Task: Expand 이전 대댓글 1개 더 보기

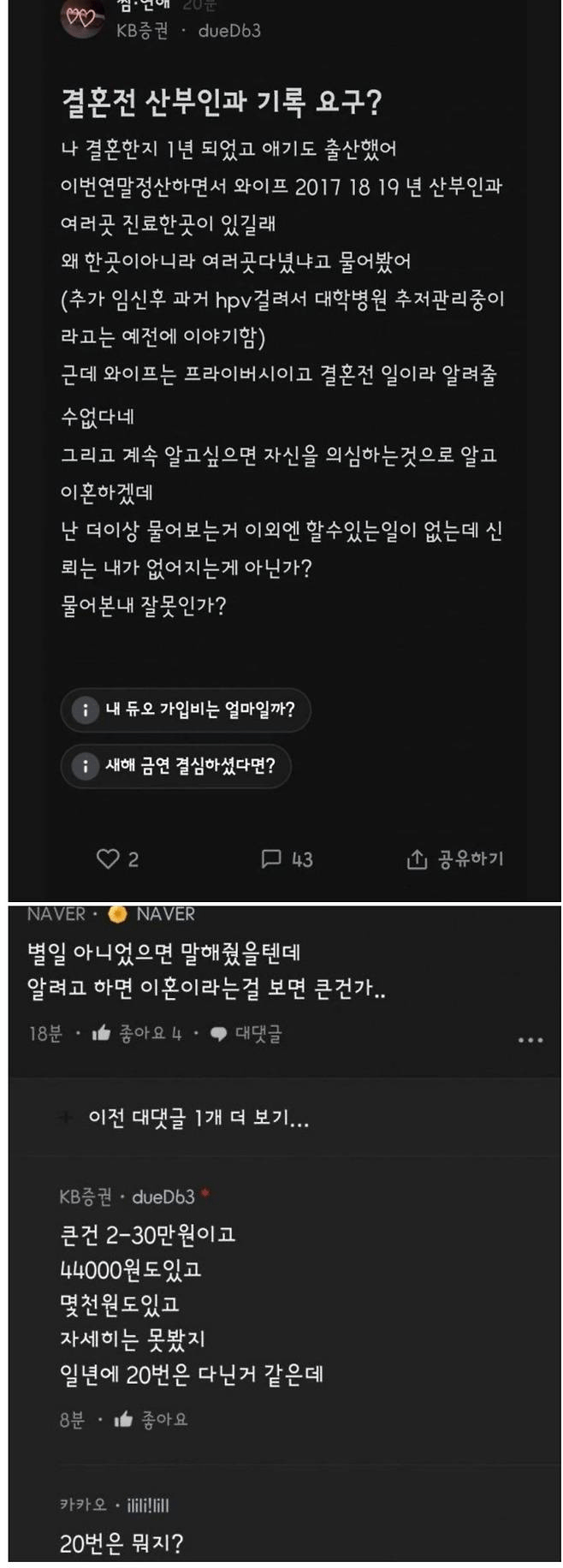Action: click(x=198, y=1118)
